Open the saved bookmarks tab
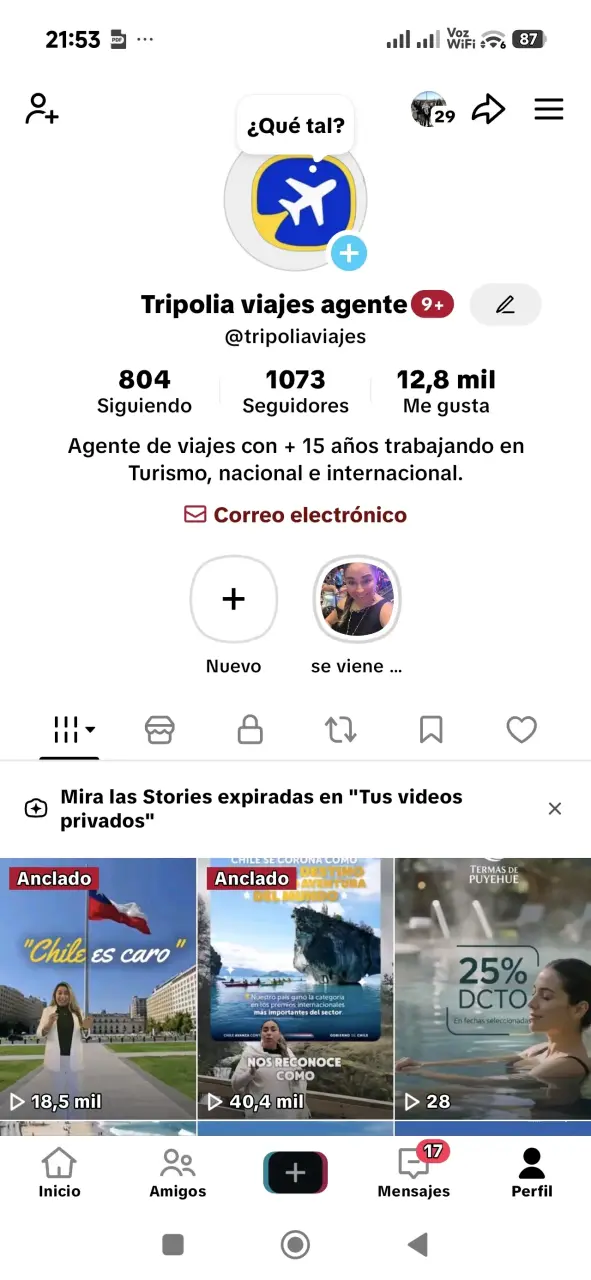 tap(431, 730)
